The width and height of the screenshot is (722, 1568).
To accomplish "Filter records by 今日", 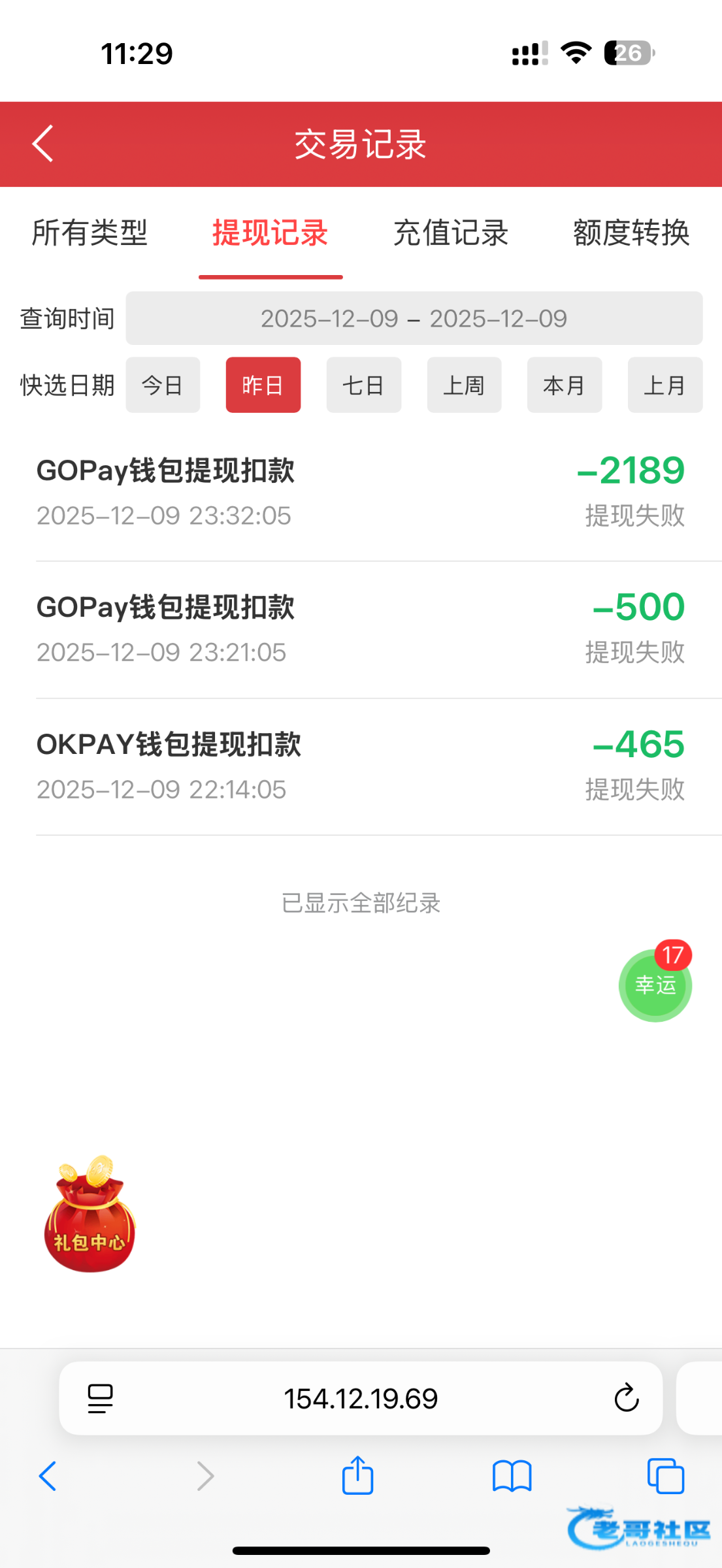I will pyautogui.click(x=163, y=385).
